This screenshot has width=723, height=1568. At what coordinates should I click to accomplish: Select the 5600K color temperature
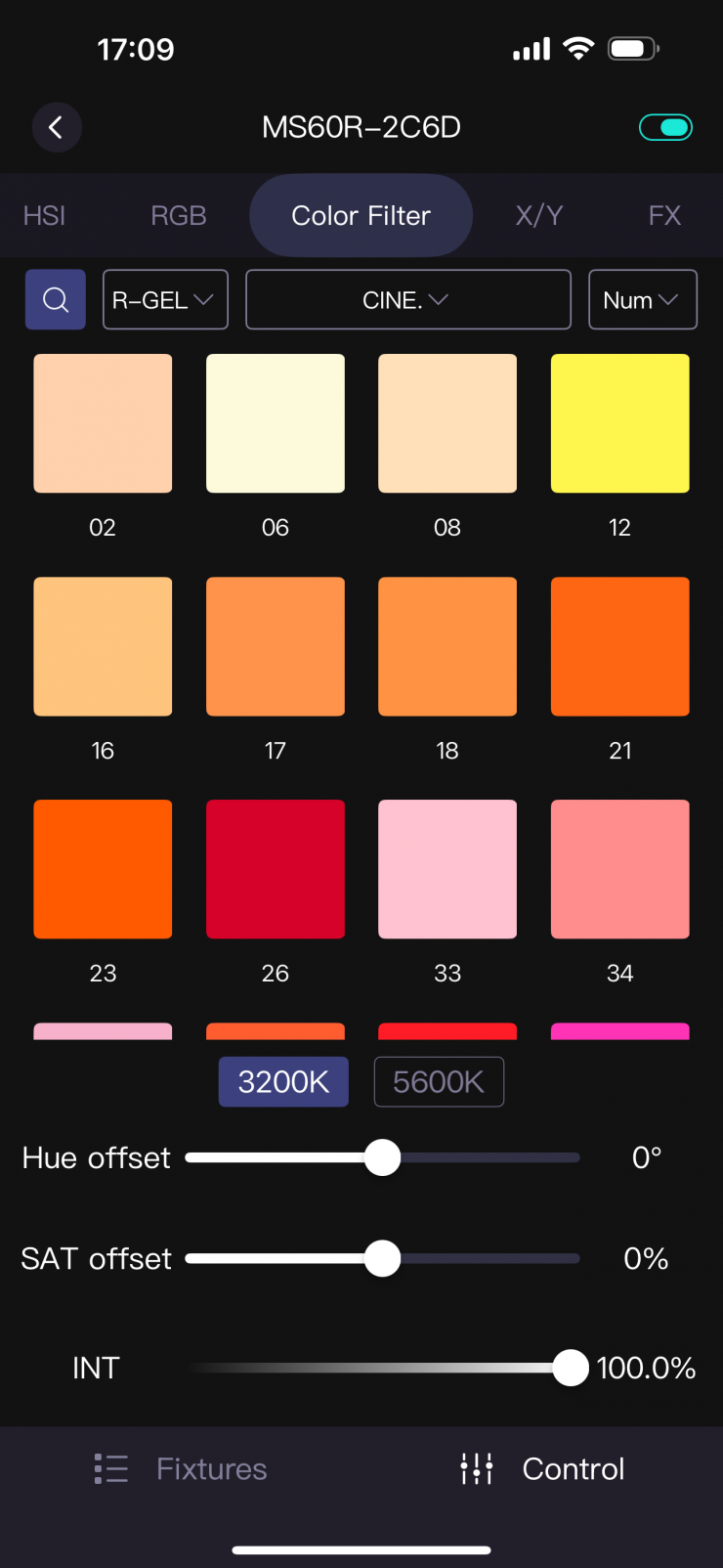click(439, 1081)
